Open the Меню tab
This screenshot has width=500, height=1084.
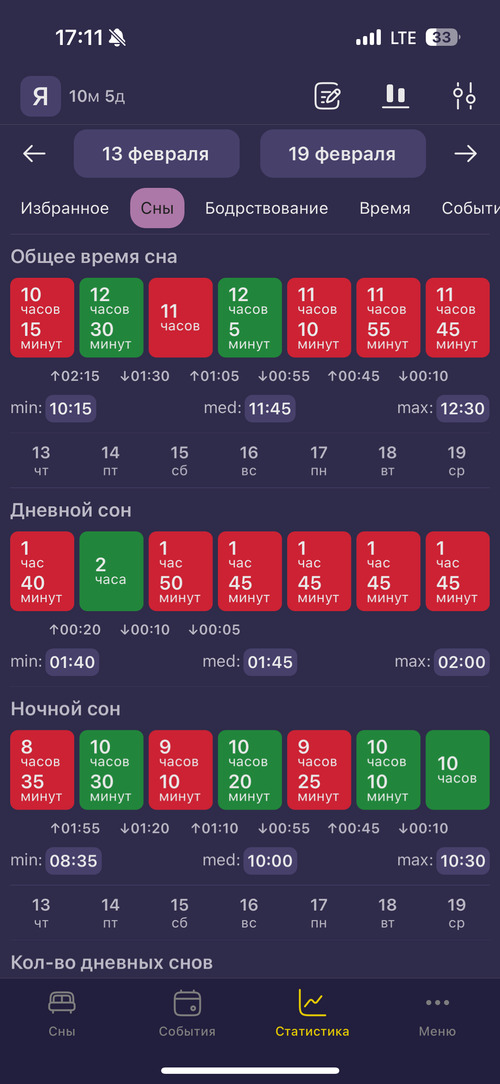coord(437,1013)
